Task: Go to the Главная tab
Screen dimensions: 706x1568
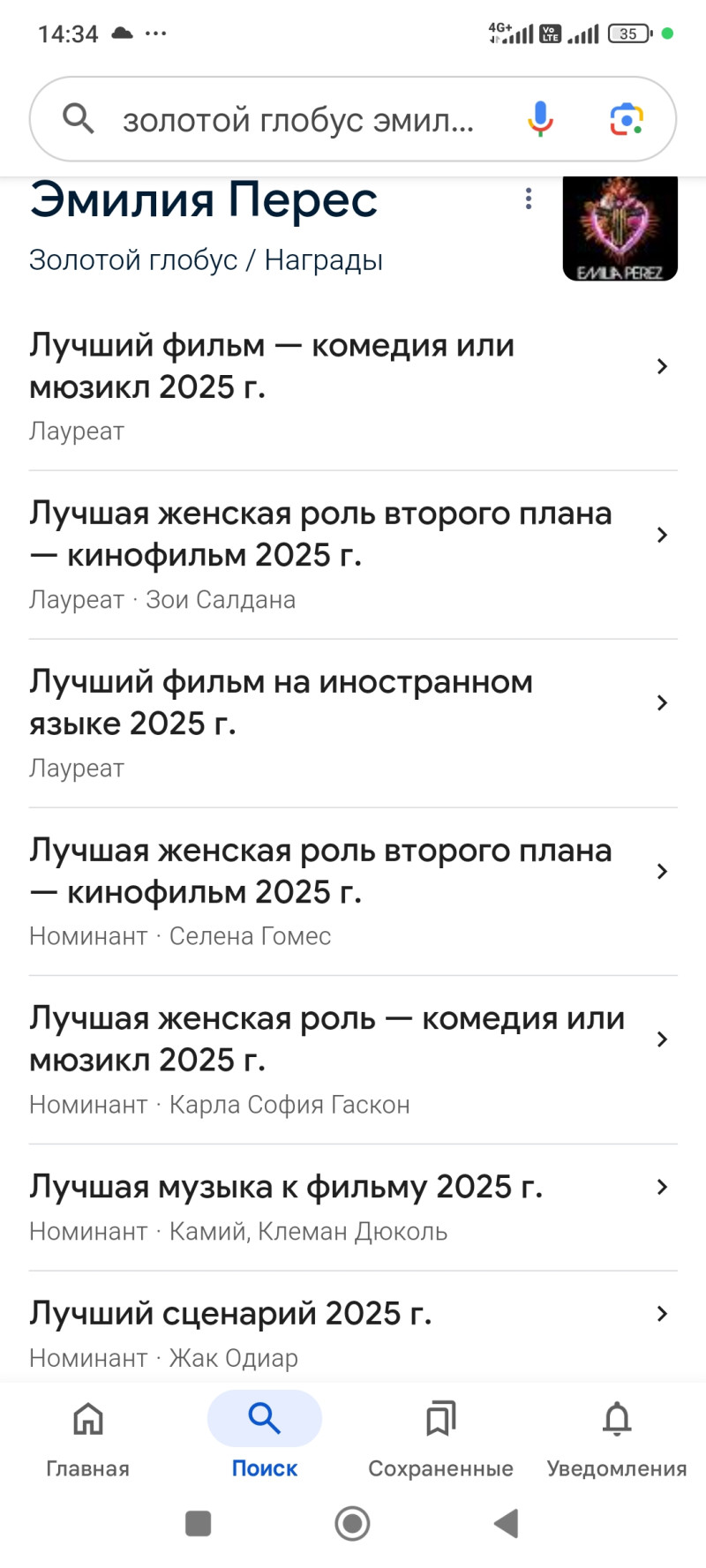Action: (x=88, y=1436)
